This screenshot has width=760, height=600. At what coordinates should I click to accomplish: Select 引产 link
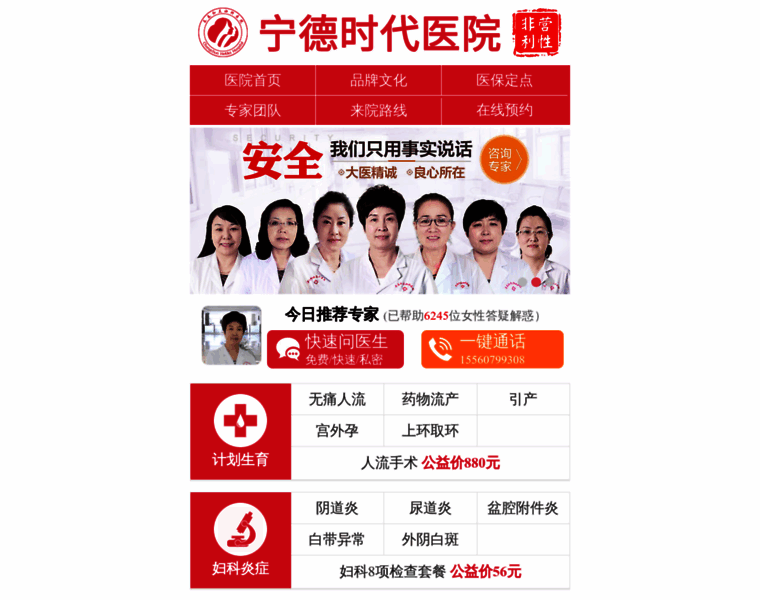pos(523,399)
